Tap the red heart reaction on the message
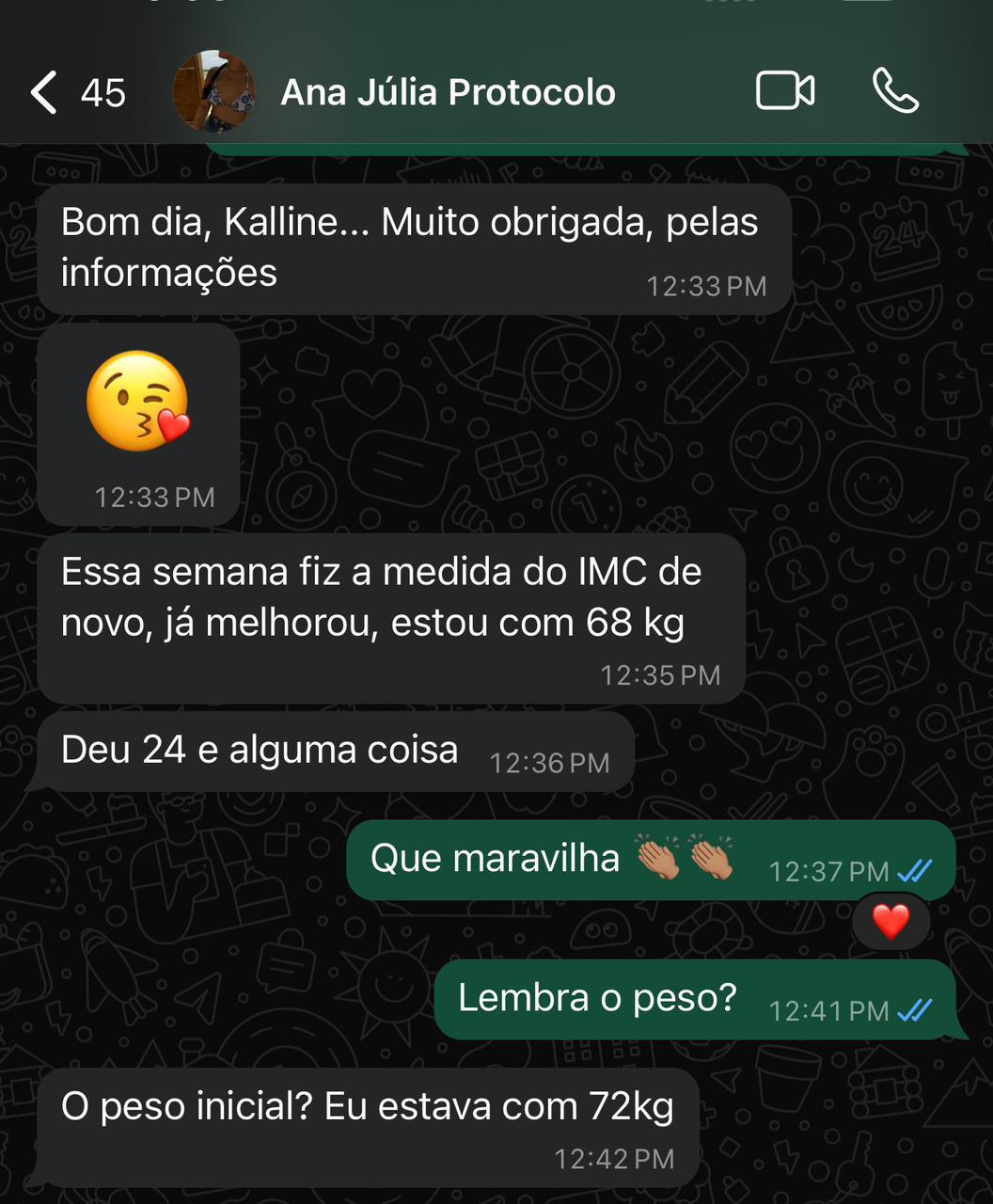The height and width of the screenshot is (1204, 993). pos(891,920)
